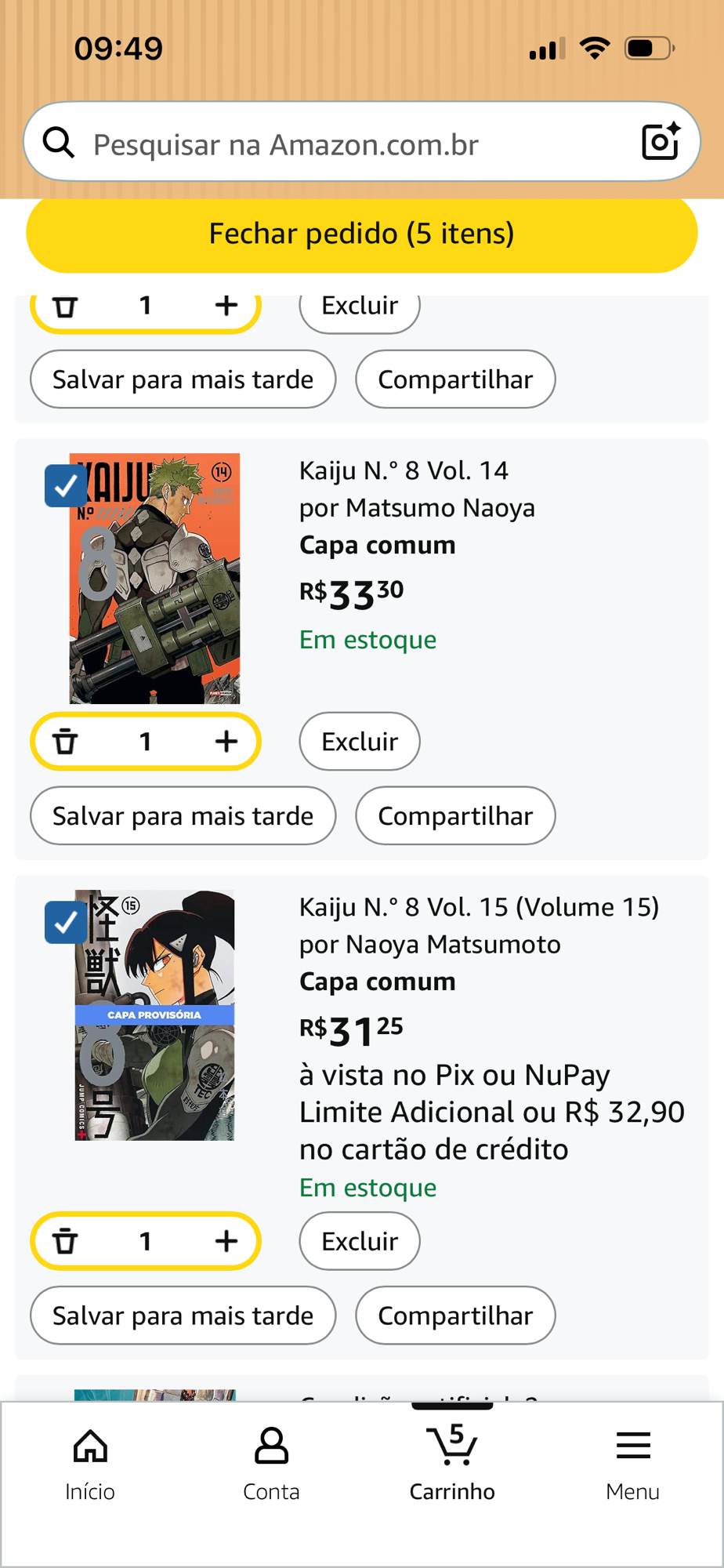Tap Salvar para mais tarde for Vol. 15

[183, 1316]
